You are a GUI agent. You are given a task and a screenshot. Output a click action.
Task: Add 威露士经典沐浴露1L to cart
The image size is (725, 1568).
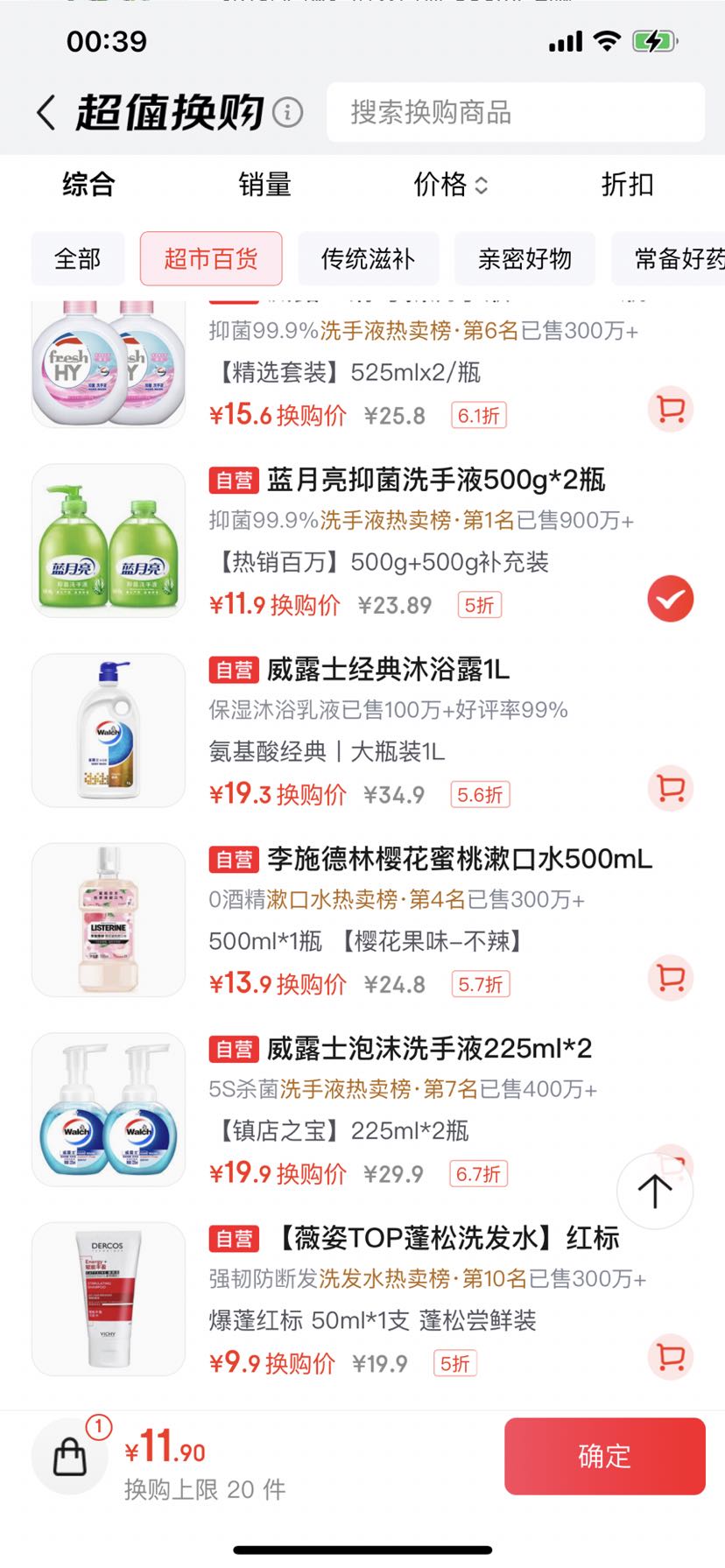point(671,788)
